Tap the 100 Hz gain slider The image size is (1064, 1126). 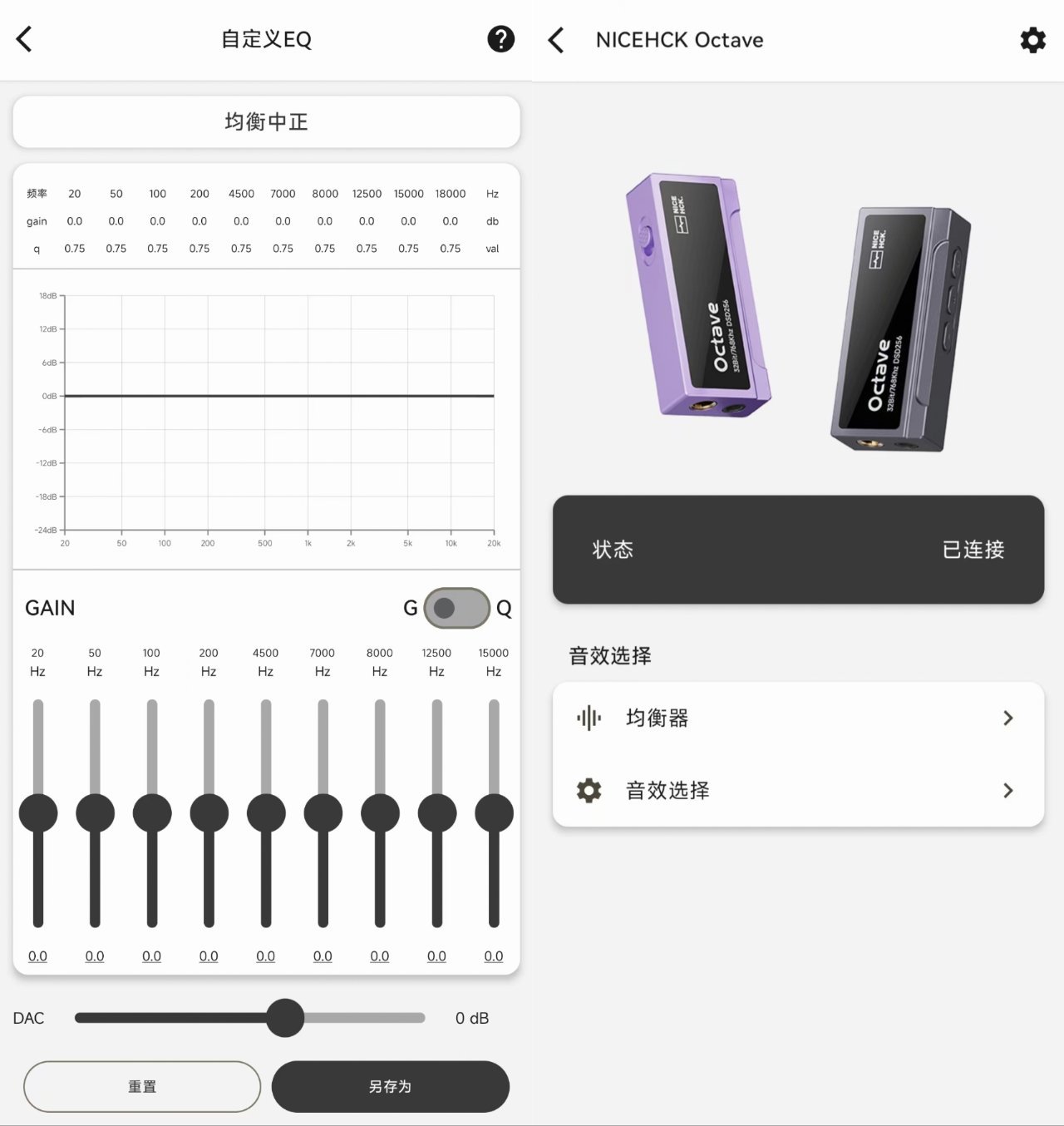(x=152, y=812)
